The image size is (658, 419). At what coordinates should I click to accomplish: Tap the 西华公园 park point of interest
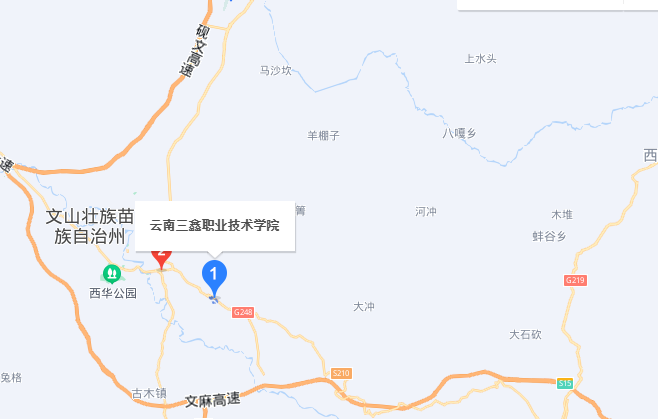pyautogui.click(x=113, y=272)
